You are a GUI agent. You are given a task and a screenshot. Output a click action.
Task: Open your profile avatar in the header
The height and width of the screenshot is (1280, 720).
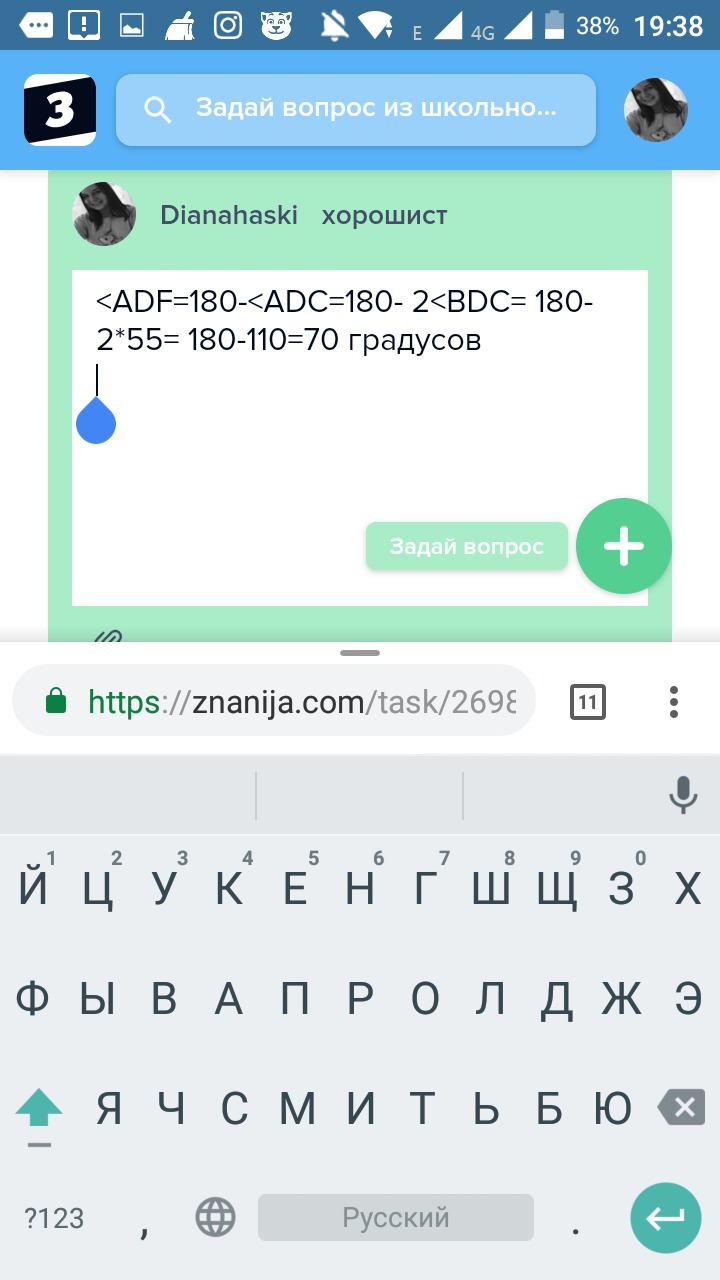tap(656, 110)
